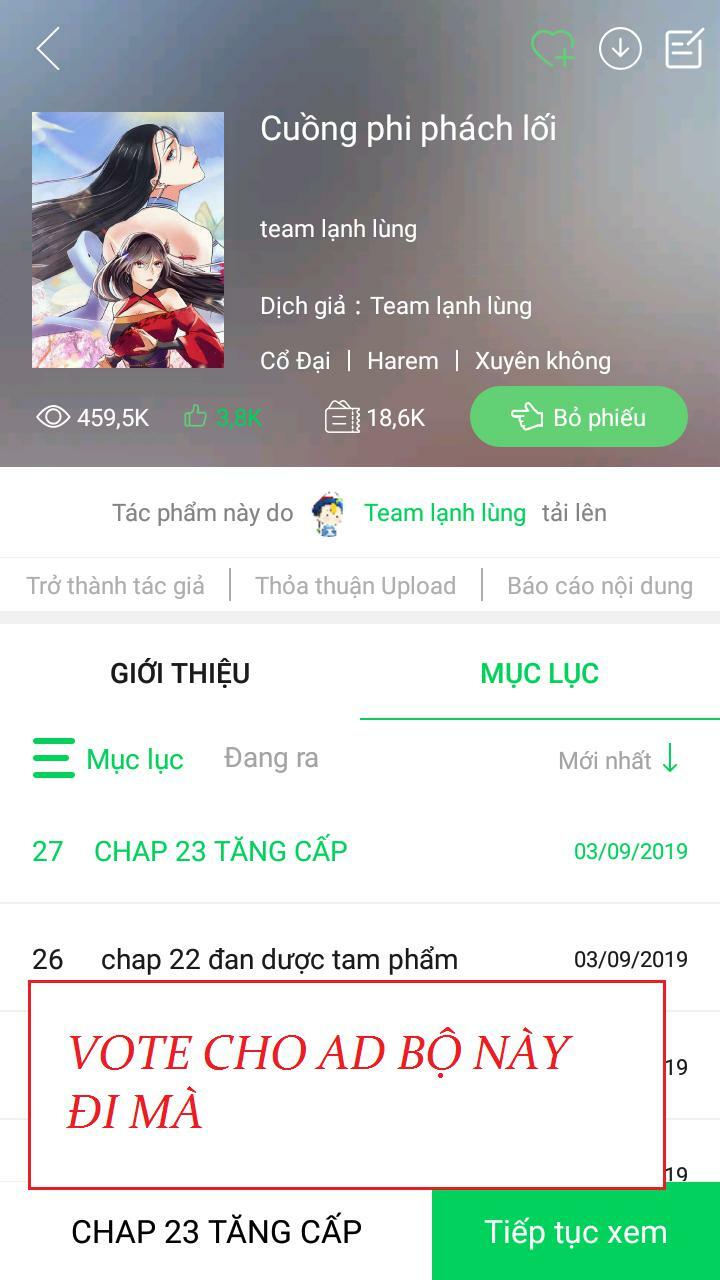The height and width of the screenshot is (1280, 720).
Task: Tap the comic cover thumbnail
Action: pyautogui.click(x=127, y=239)
